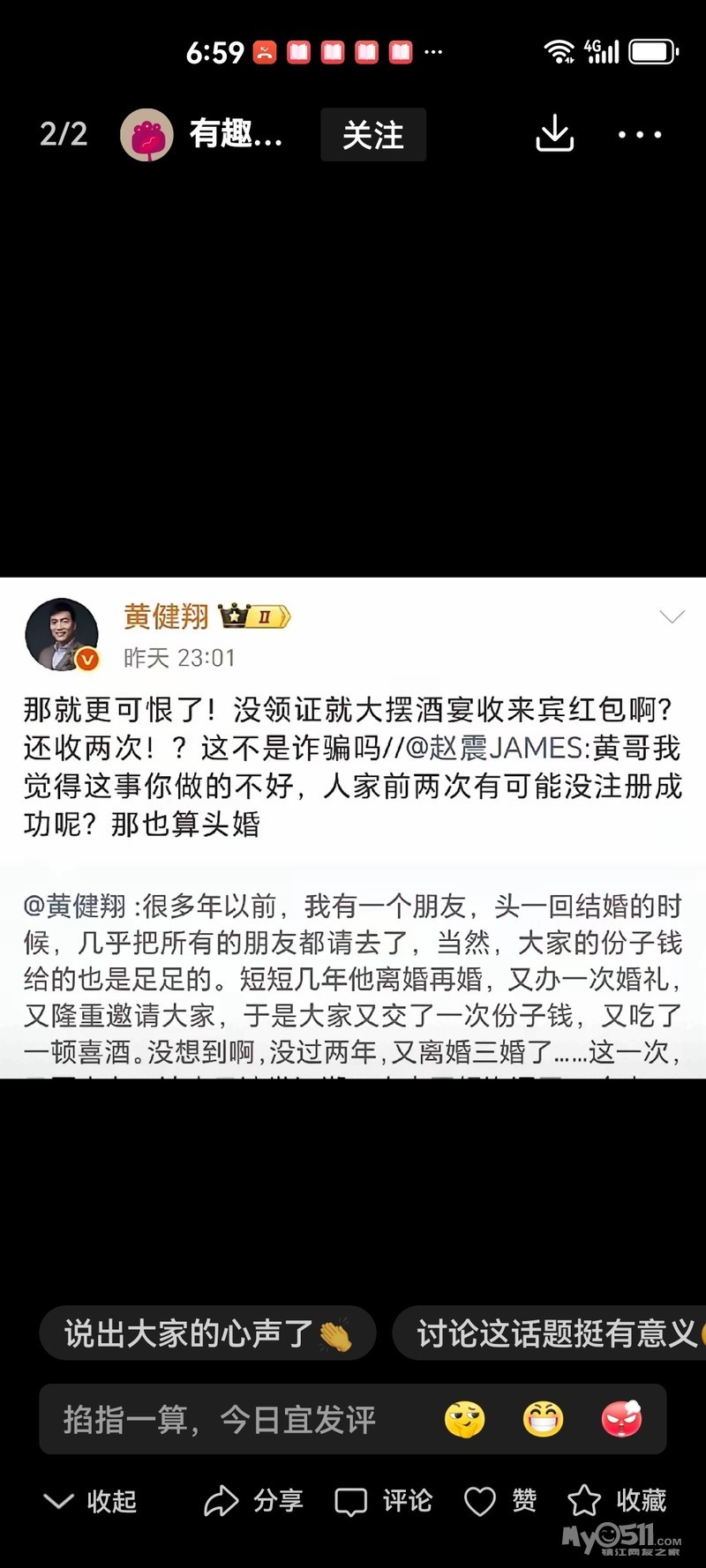Like the post with 赞

pos(500,1501)
